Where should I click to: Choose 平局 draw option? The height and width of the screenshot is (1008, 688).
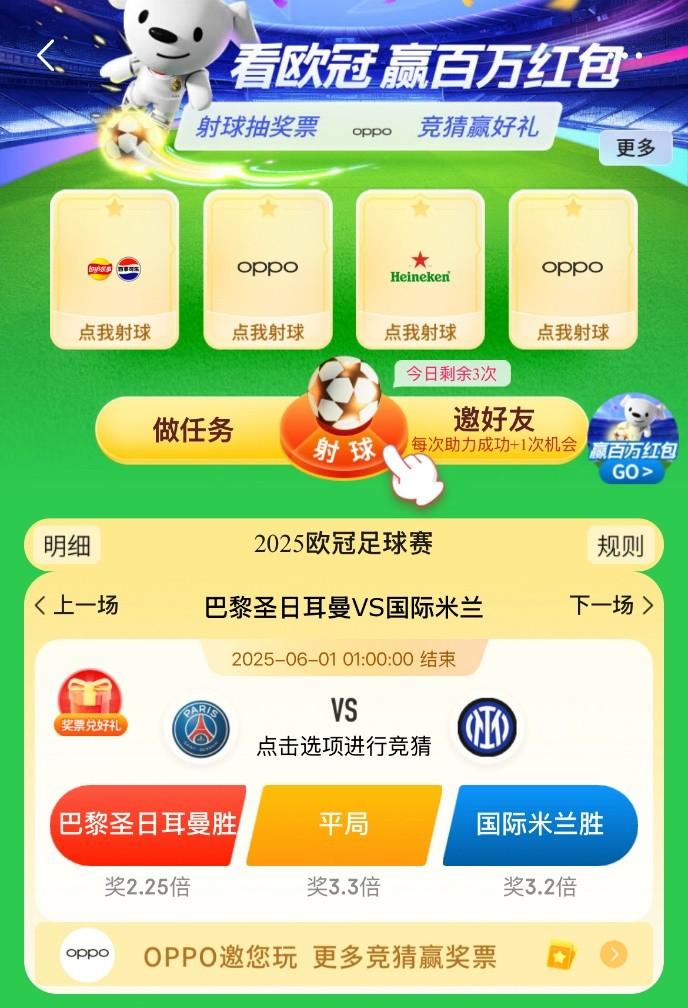pyautogui.click(x=344, y=824)
